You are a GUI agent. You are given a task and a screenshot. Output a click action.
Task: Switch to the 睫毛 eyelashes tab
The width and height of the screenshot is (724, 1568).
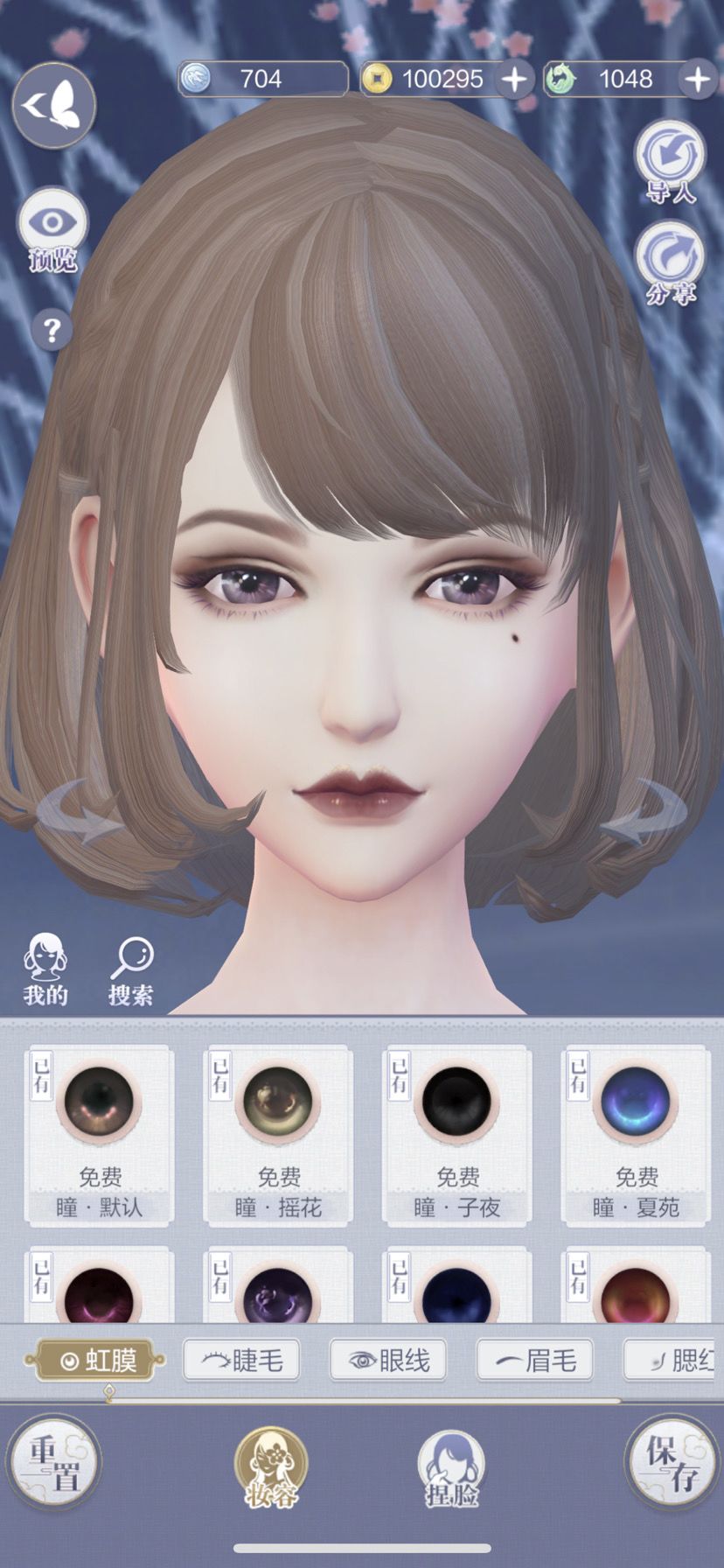tap(240, 1361)
